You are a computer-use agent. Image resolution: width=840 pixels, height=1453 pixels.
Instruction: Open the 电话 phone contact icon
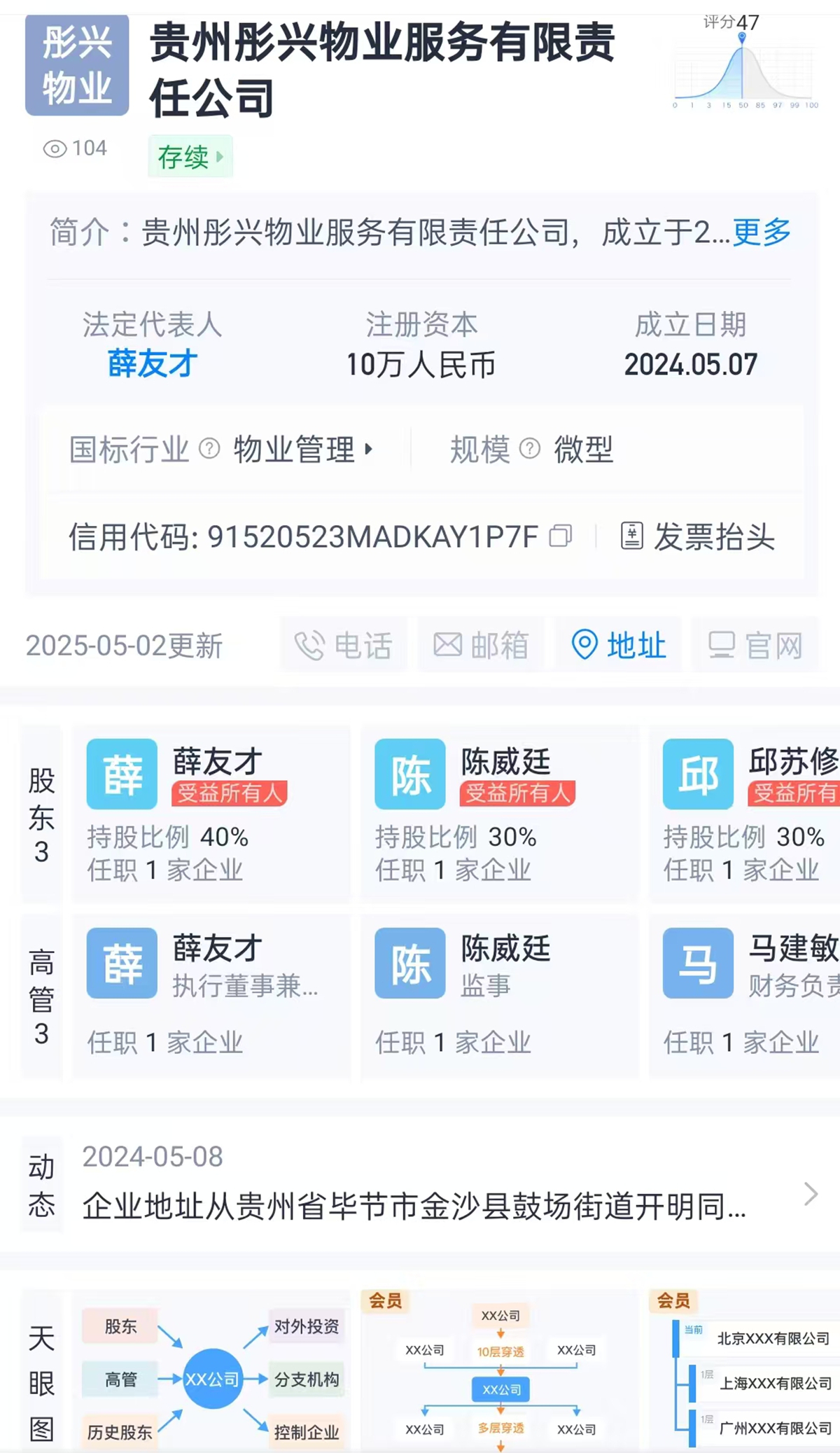click(x=343, y=646)
